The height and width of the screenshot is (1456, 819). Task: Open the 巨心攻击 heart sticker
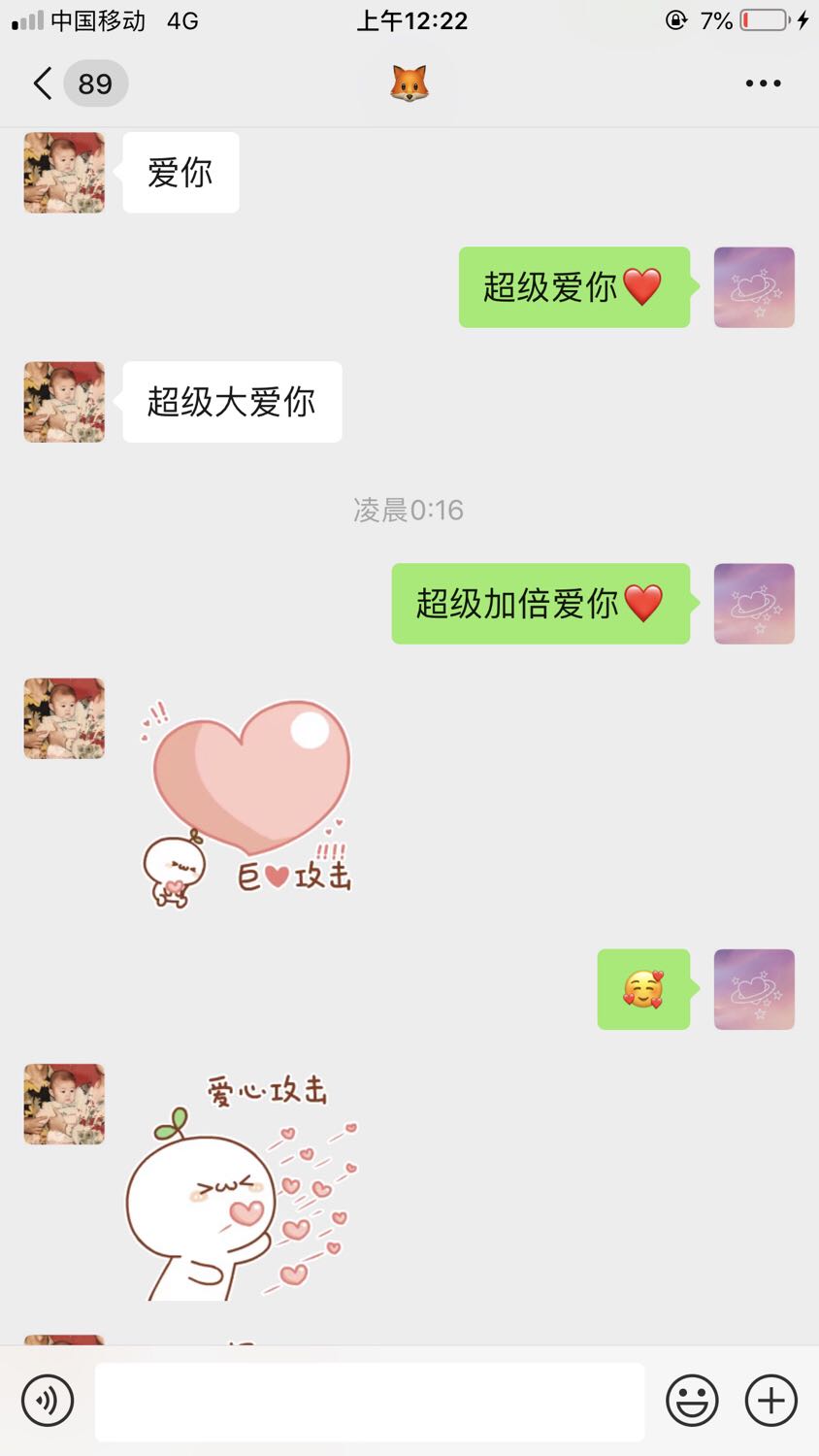[246, 802]
